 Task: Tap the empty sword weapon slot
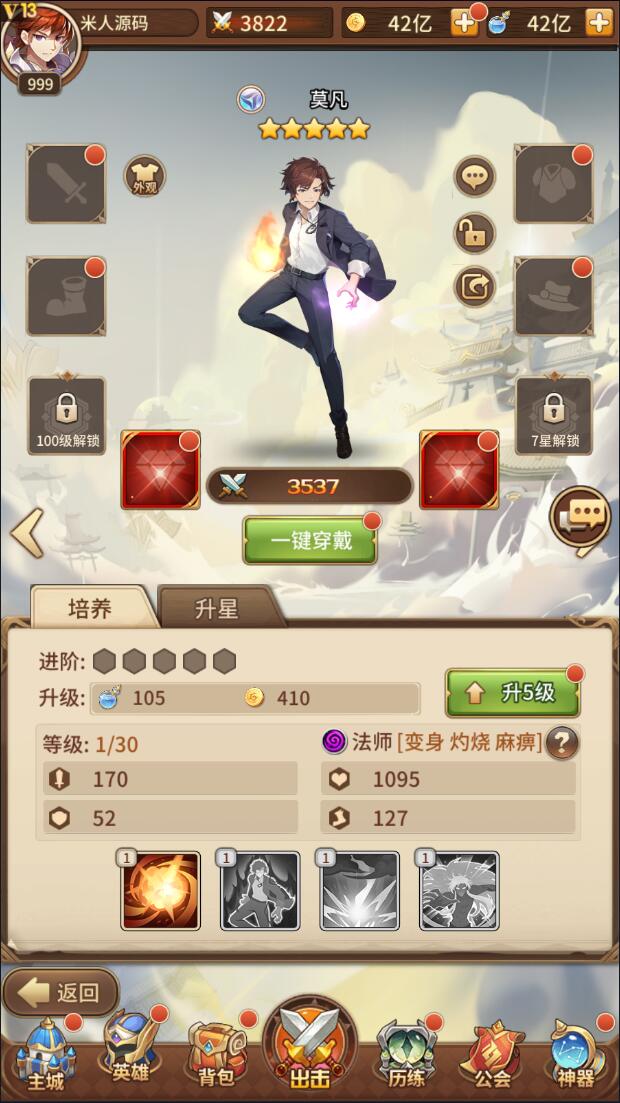tap(66, 184)
